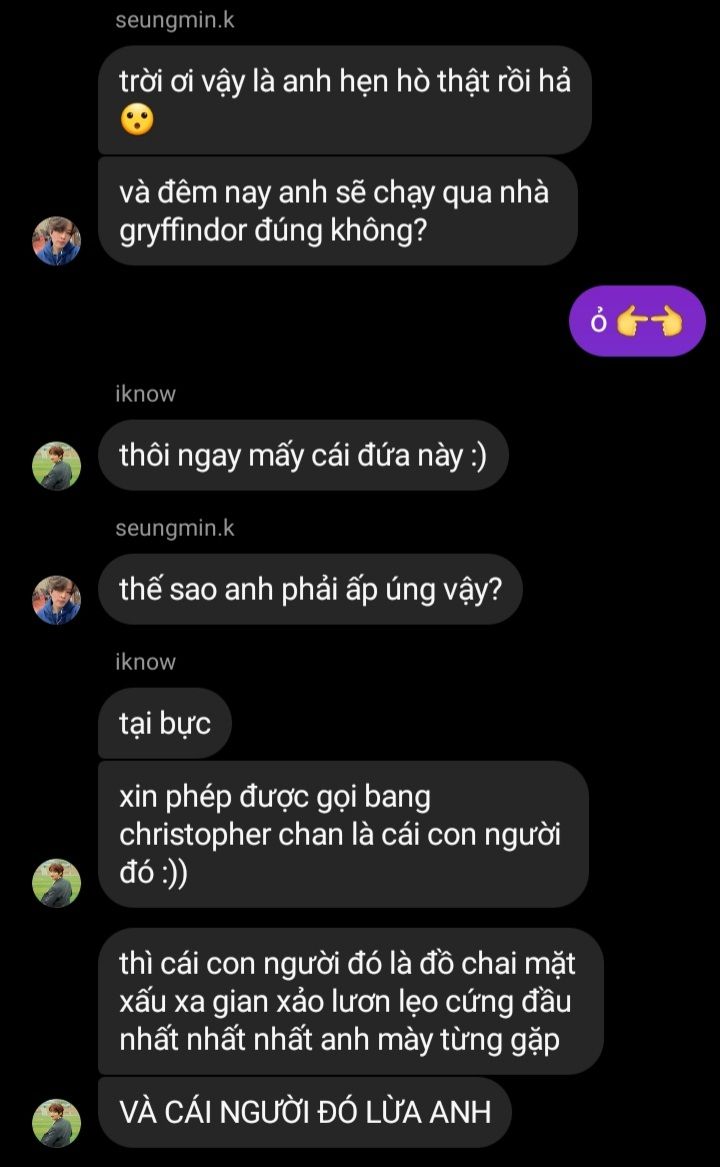
Task: View seungmin.k's profile picture beside "thế sao anh phải ấp úng vậy?"
Action: pyautogui.click(x=56, y=600)
